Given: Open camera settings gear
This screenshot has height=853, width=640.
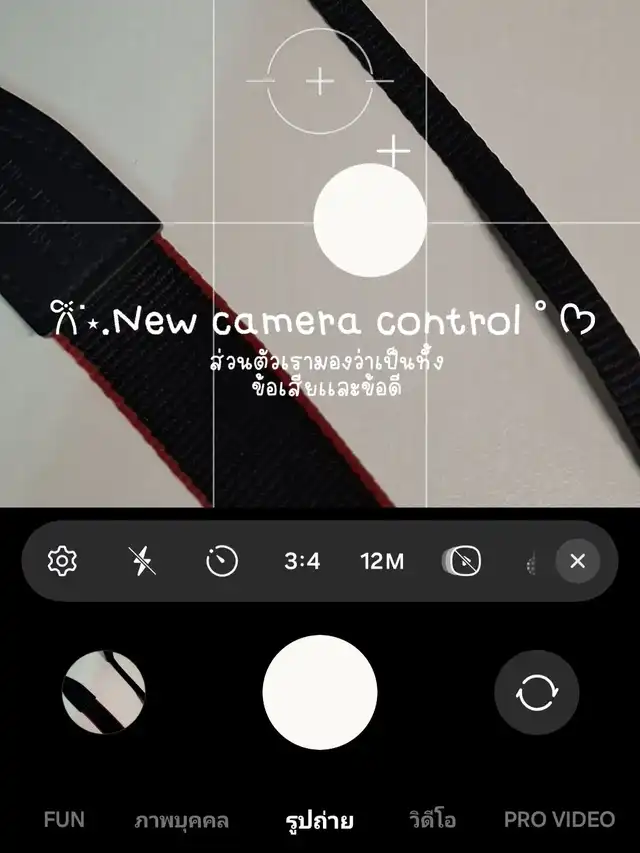Looking at the screenshot, I should click(62, 561).
